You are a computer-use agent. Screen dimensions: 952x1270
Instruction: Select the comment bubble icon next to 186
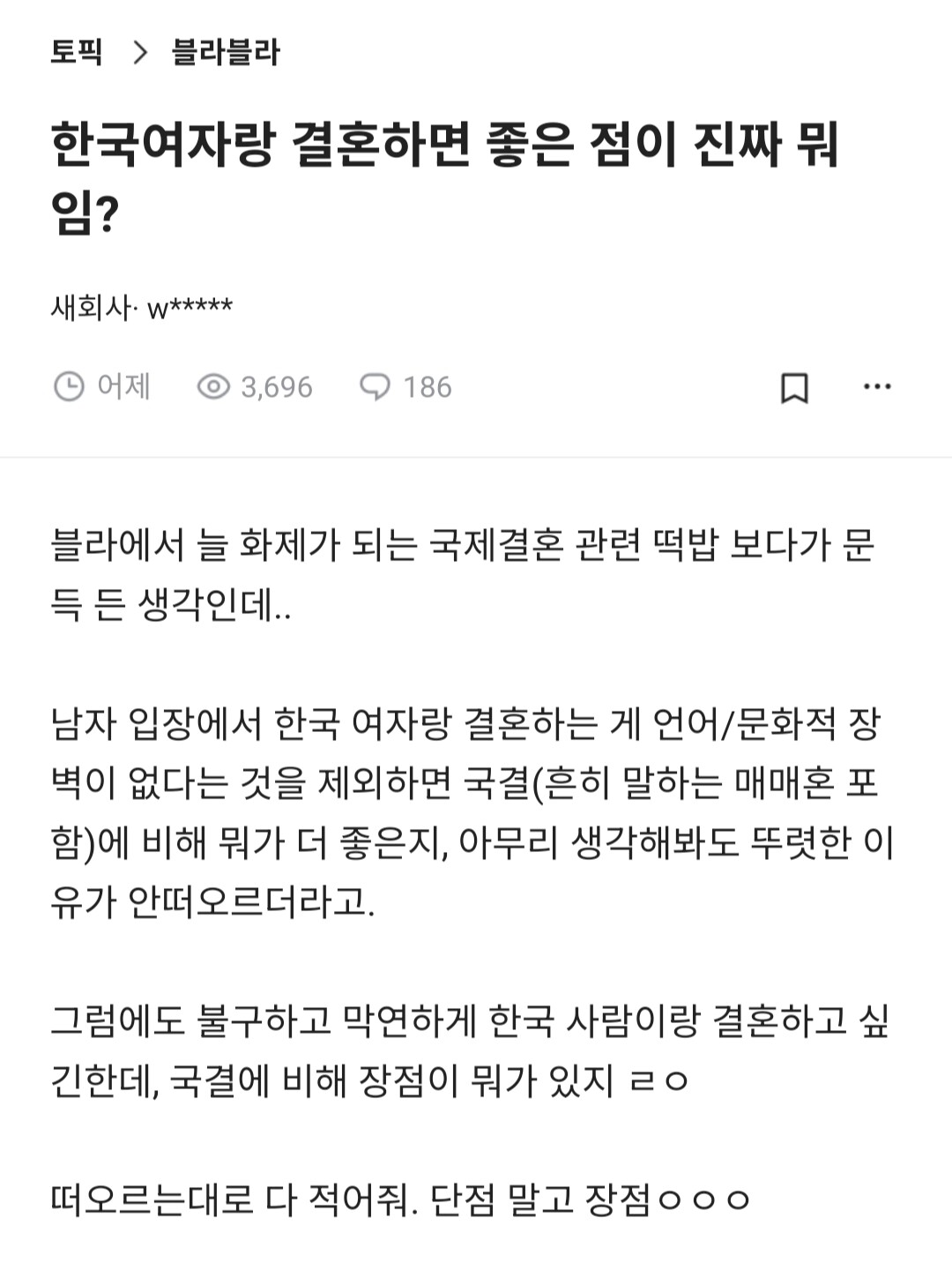(x=376, y=385)
